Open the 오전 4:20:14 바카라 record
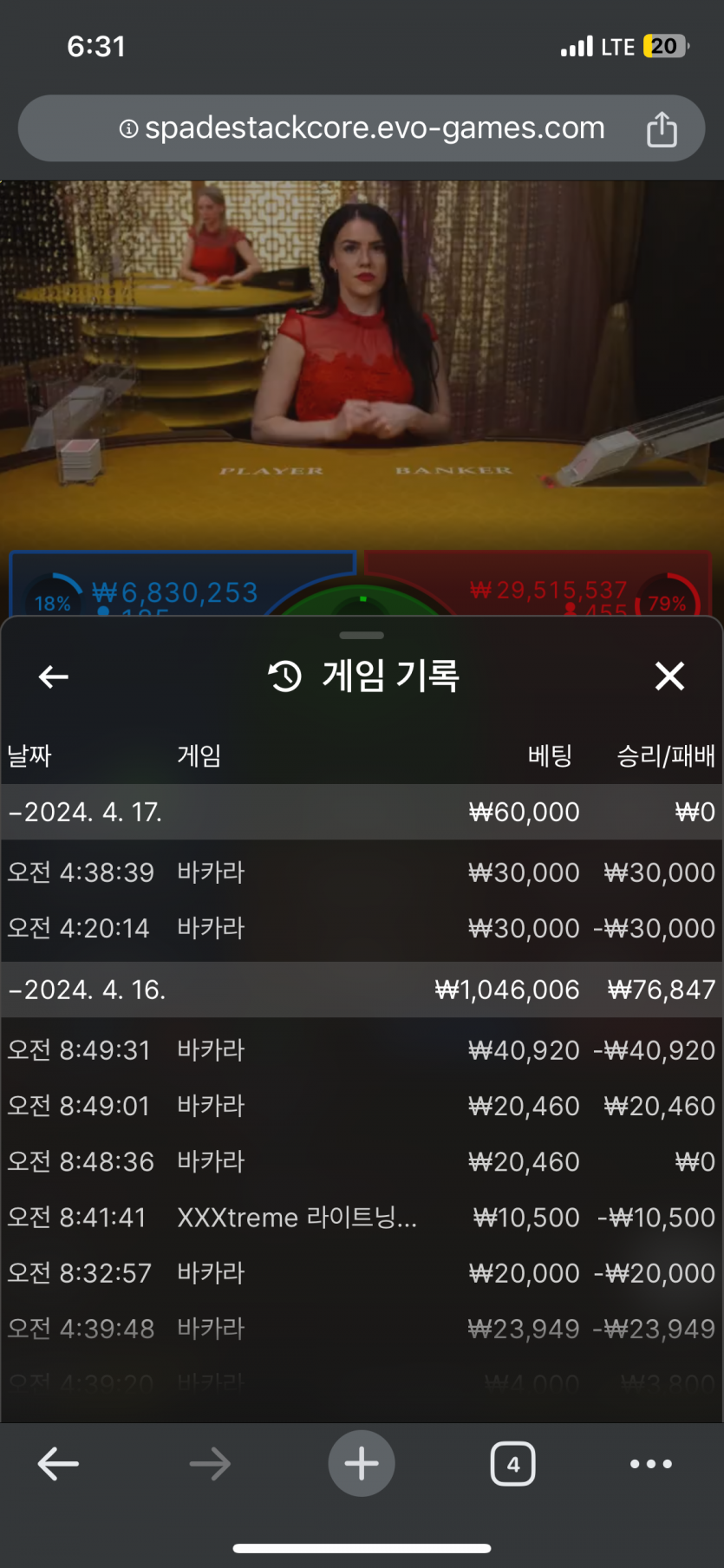Image resolution: width=724 pixels, height=1568 pixels. (x=362, y=928)
